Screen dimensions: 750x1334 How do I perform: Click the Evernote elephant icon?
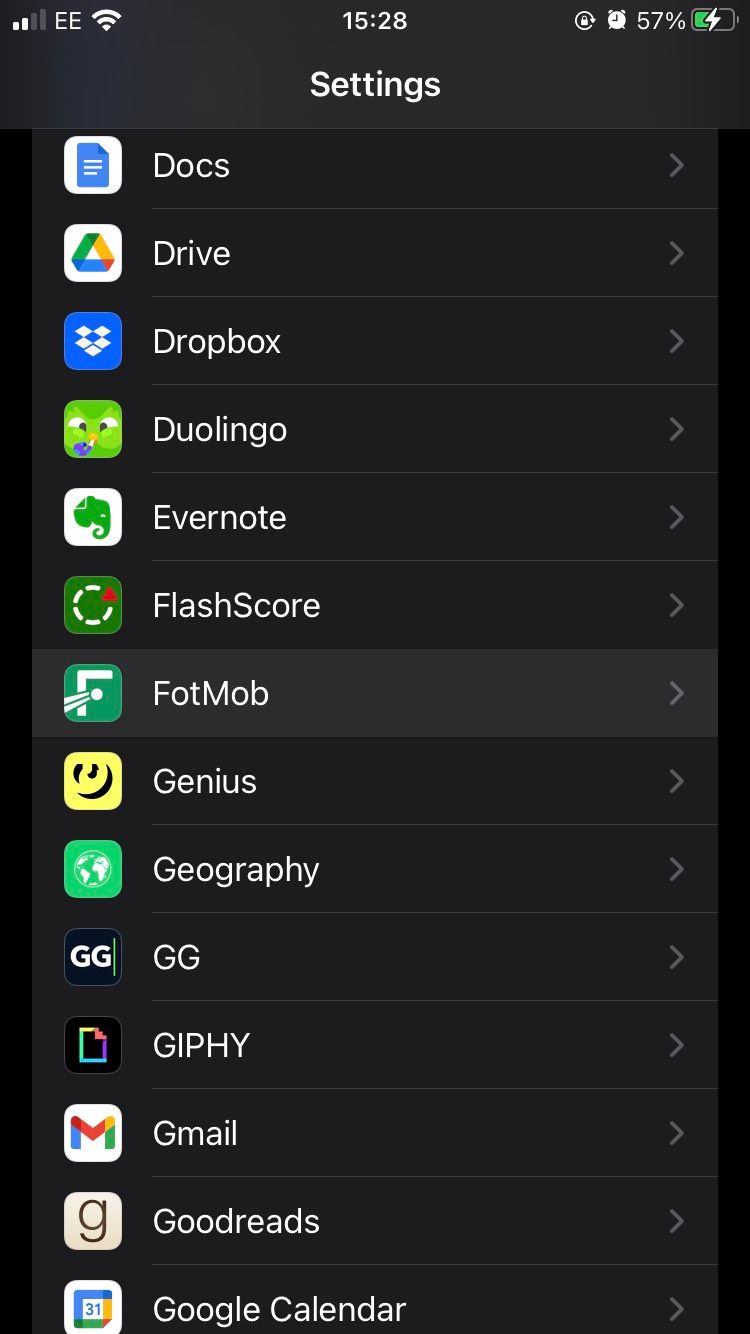click(92, 517)
